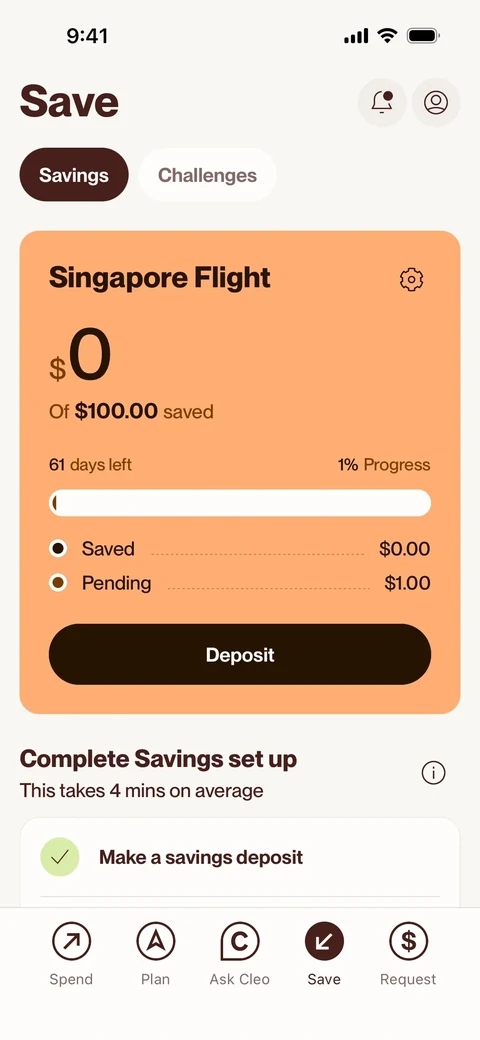Image resolution: width=480 pixels, height=1040 pixels.
Task: Open Singapore Flight goal settings gear
Action: [412, 279]
